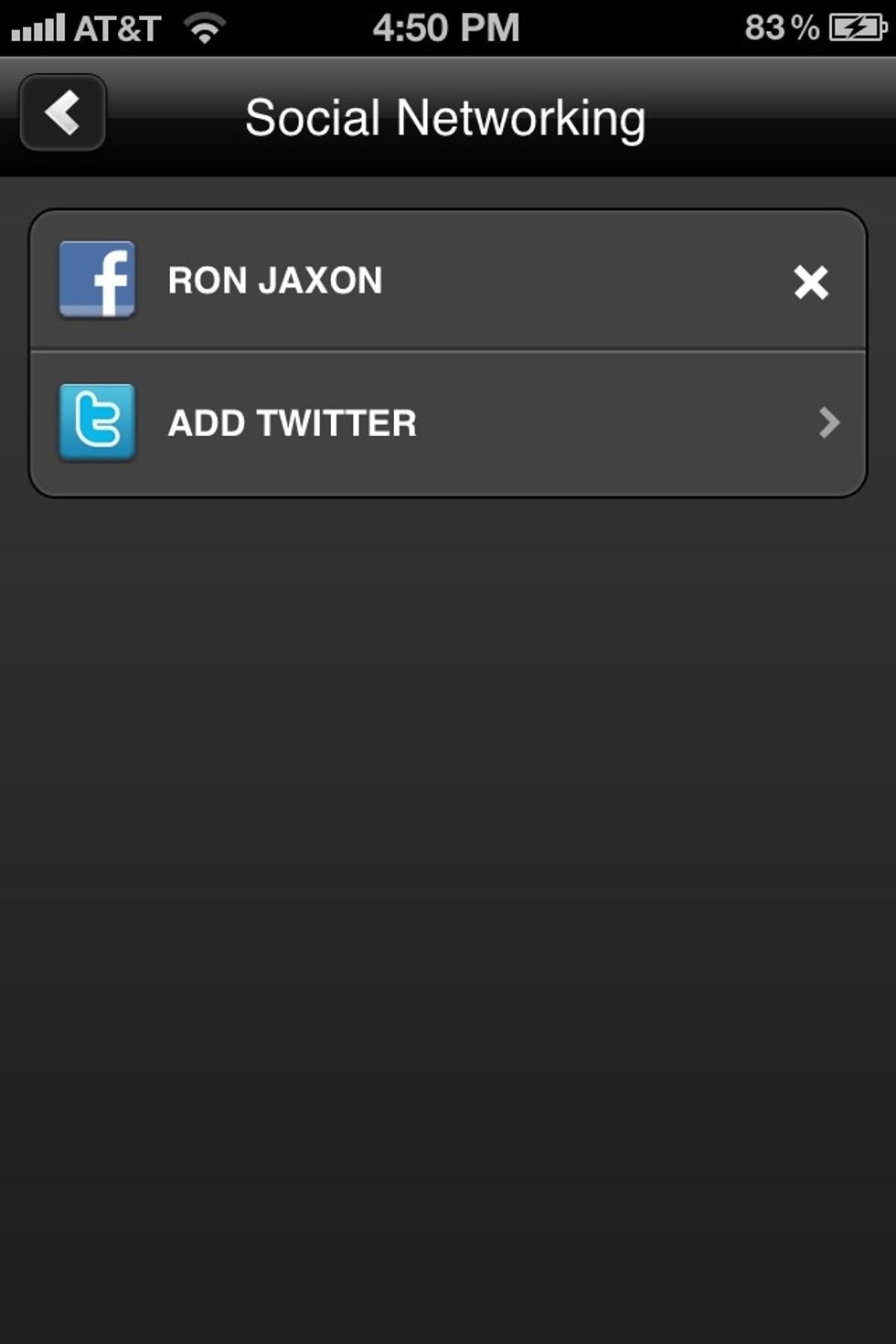Expand the ADD TWITTER option via its chevron
Image resolution: width=896 pixels, height=1344 pixels.
tap(830, 422)
